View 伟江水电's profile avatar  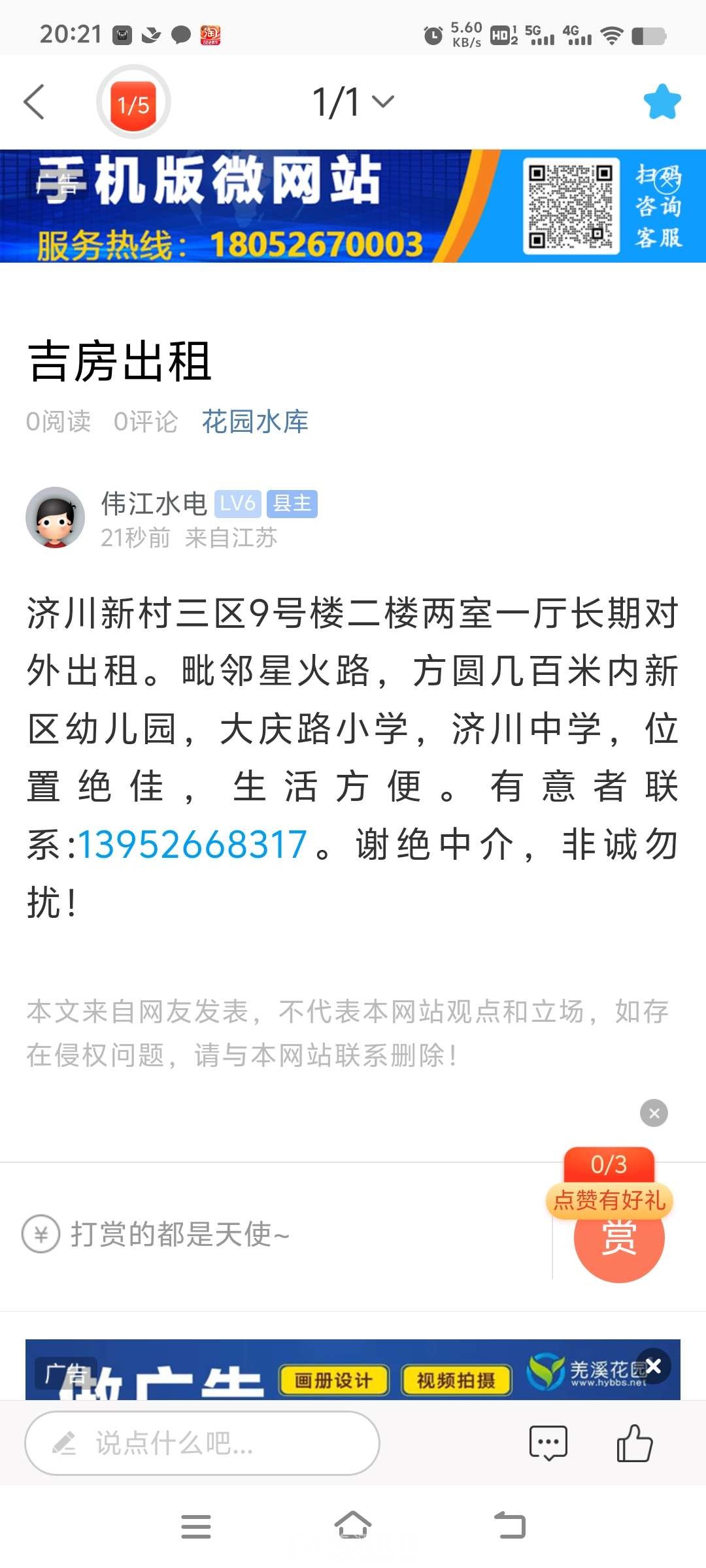(x=55, y=517)
